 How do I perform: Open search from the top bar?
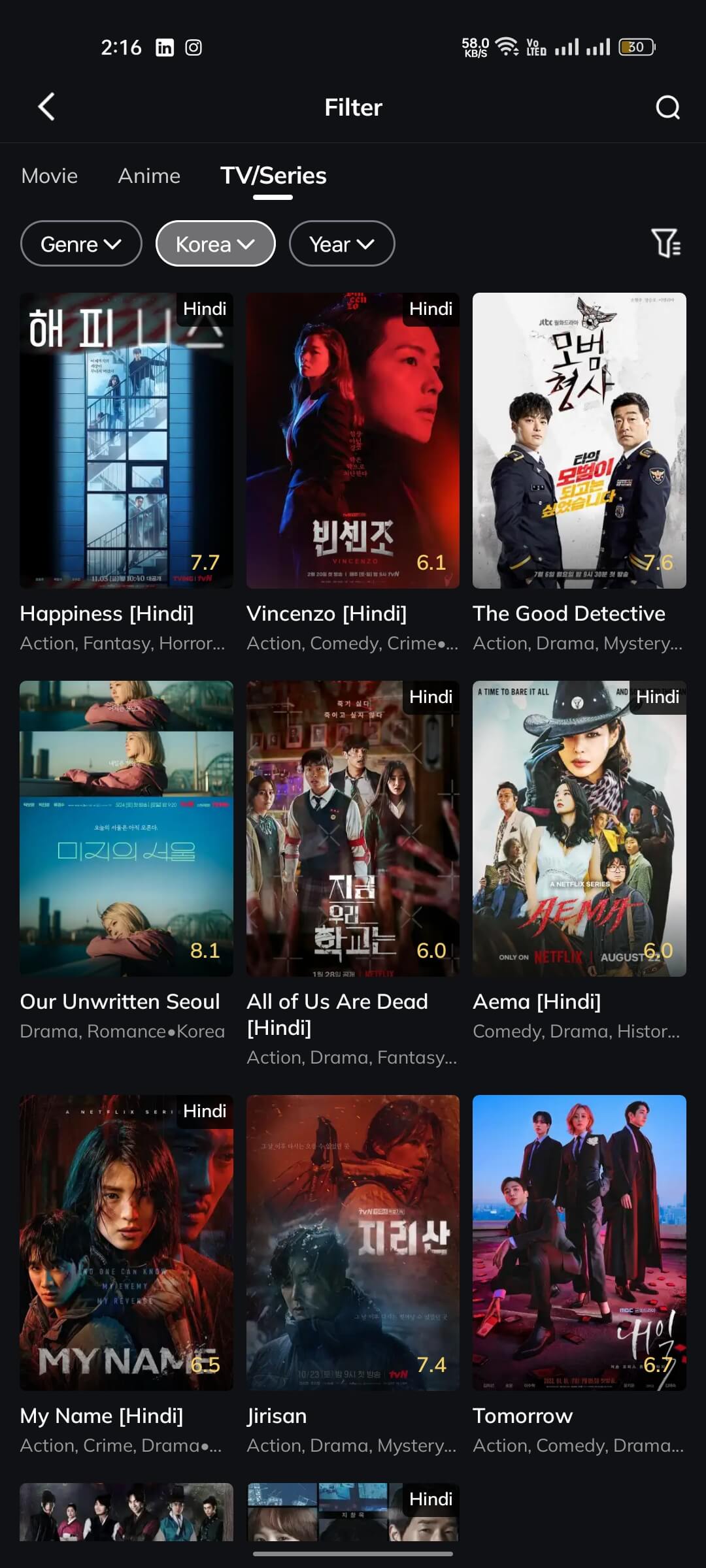pyautogui.click(x=667, y=107)
